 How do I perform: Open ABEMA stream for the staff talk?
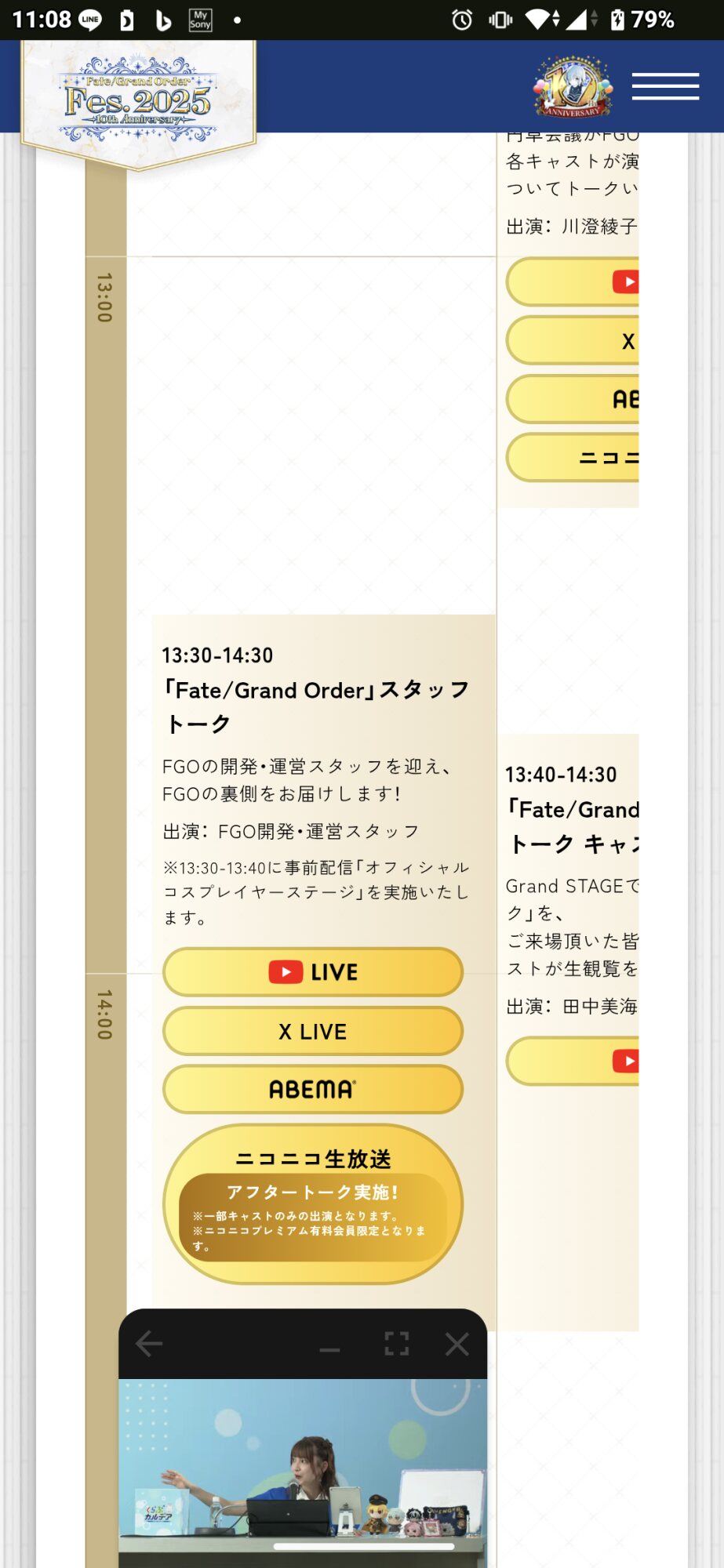312,1090
